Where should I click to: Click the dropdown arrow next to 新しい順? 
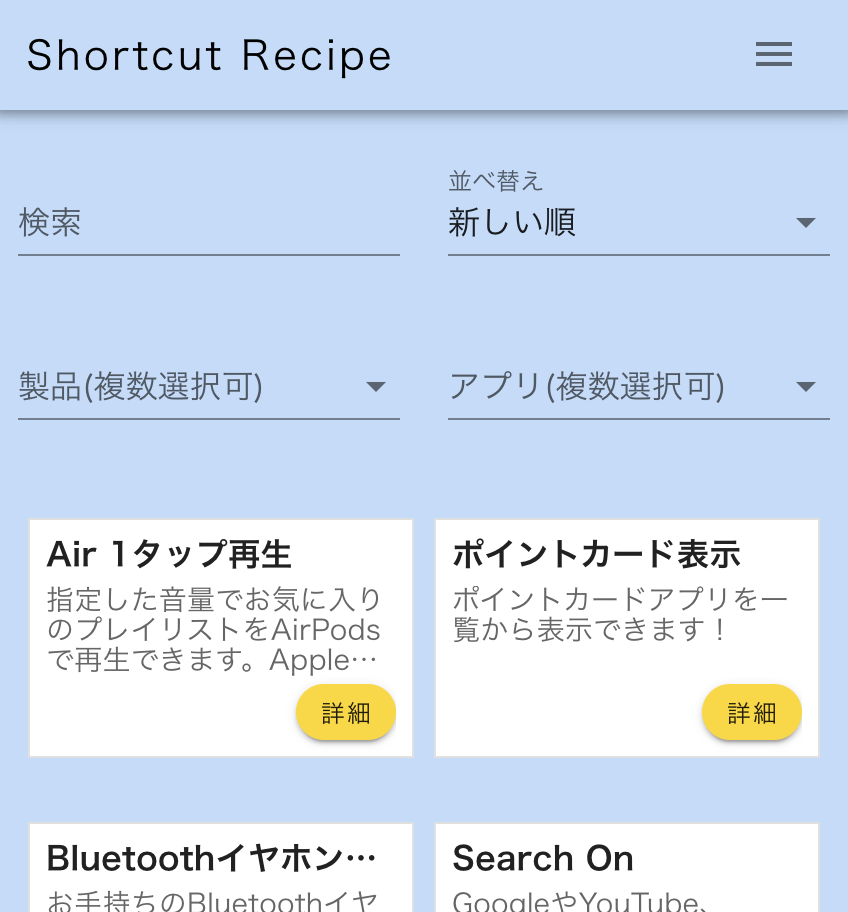point(806,223)
